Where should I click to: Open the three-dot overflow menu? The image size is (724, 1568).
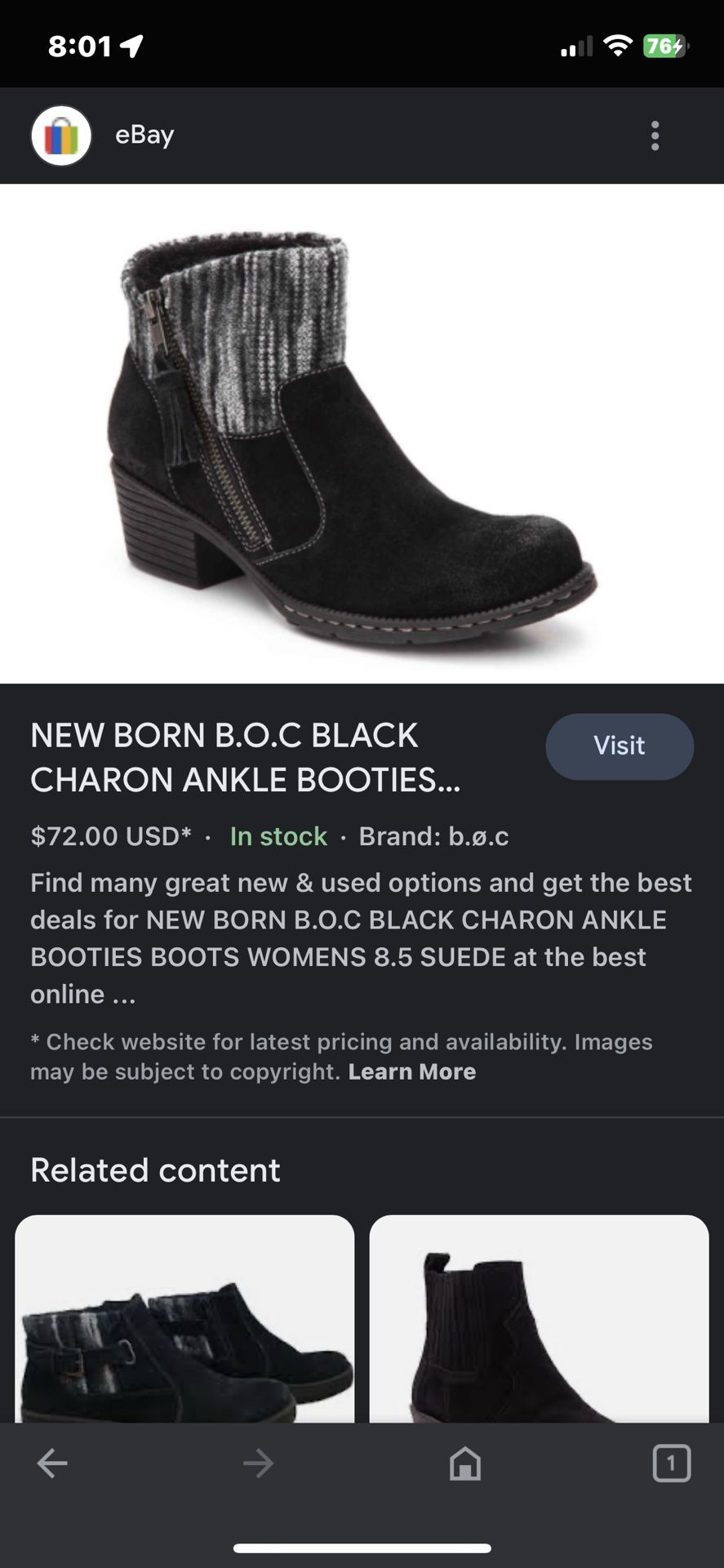coord(655,136)
